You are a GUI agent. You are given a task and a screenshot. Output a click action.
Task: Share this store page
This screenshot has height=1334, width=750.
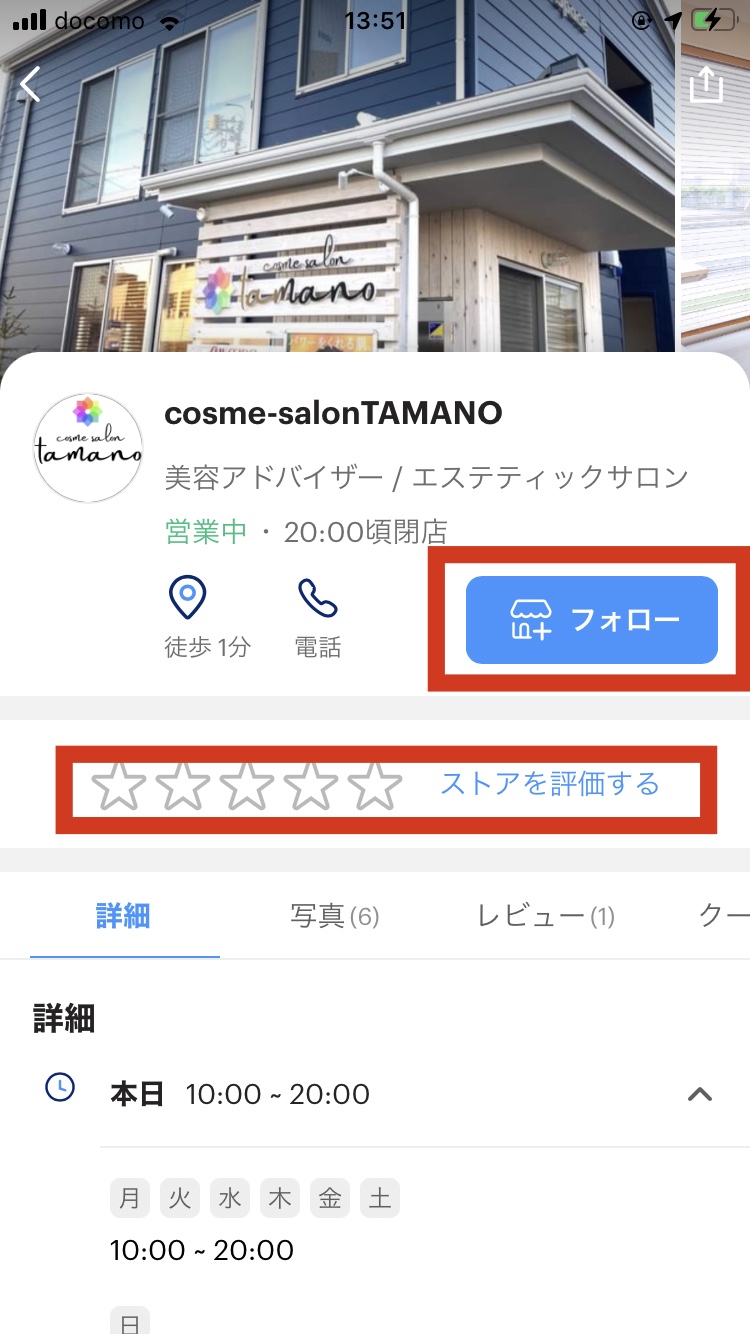point(706,85)
